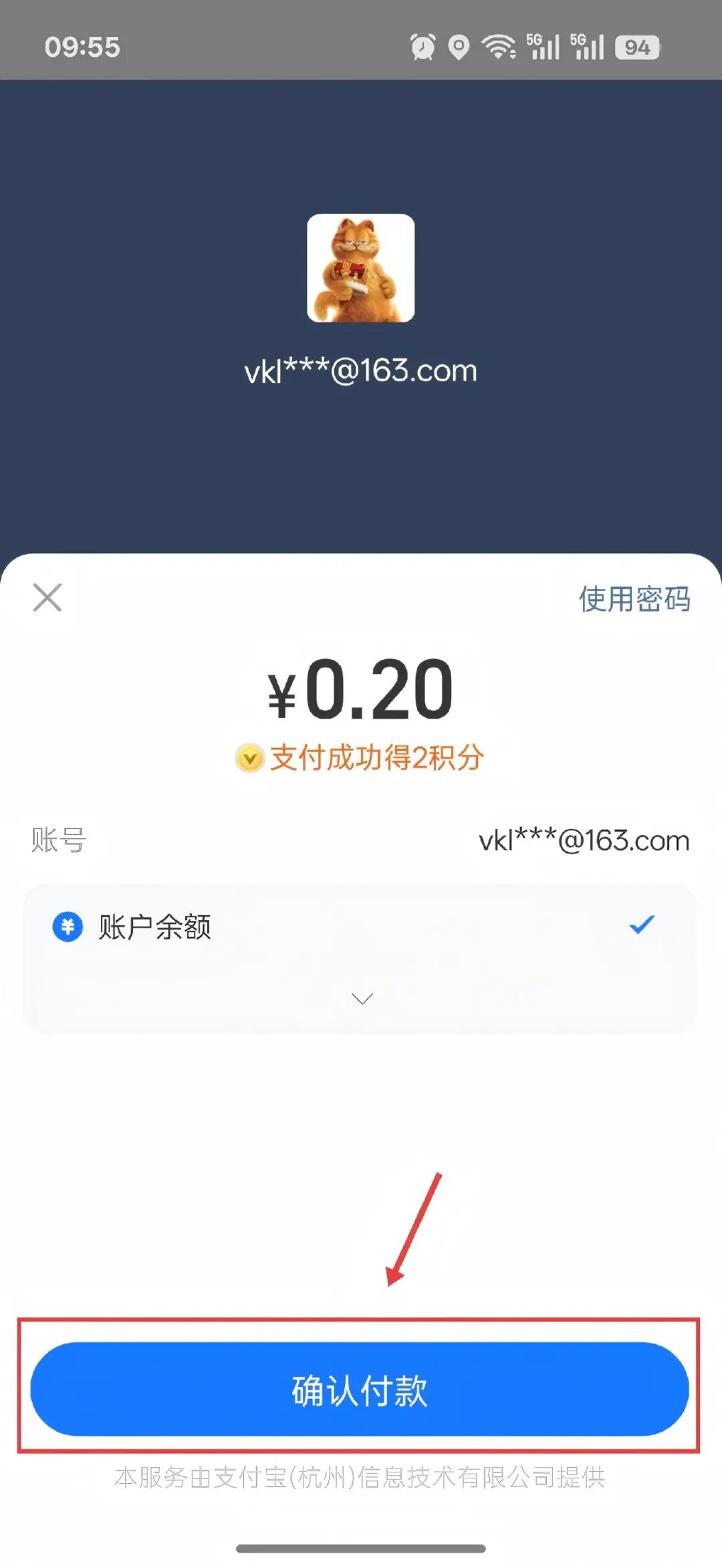Tap 确认付款 to confirm payment
722x1568 pixels.
pyautogui.click(x=360, y=1389)
